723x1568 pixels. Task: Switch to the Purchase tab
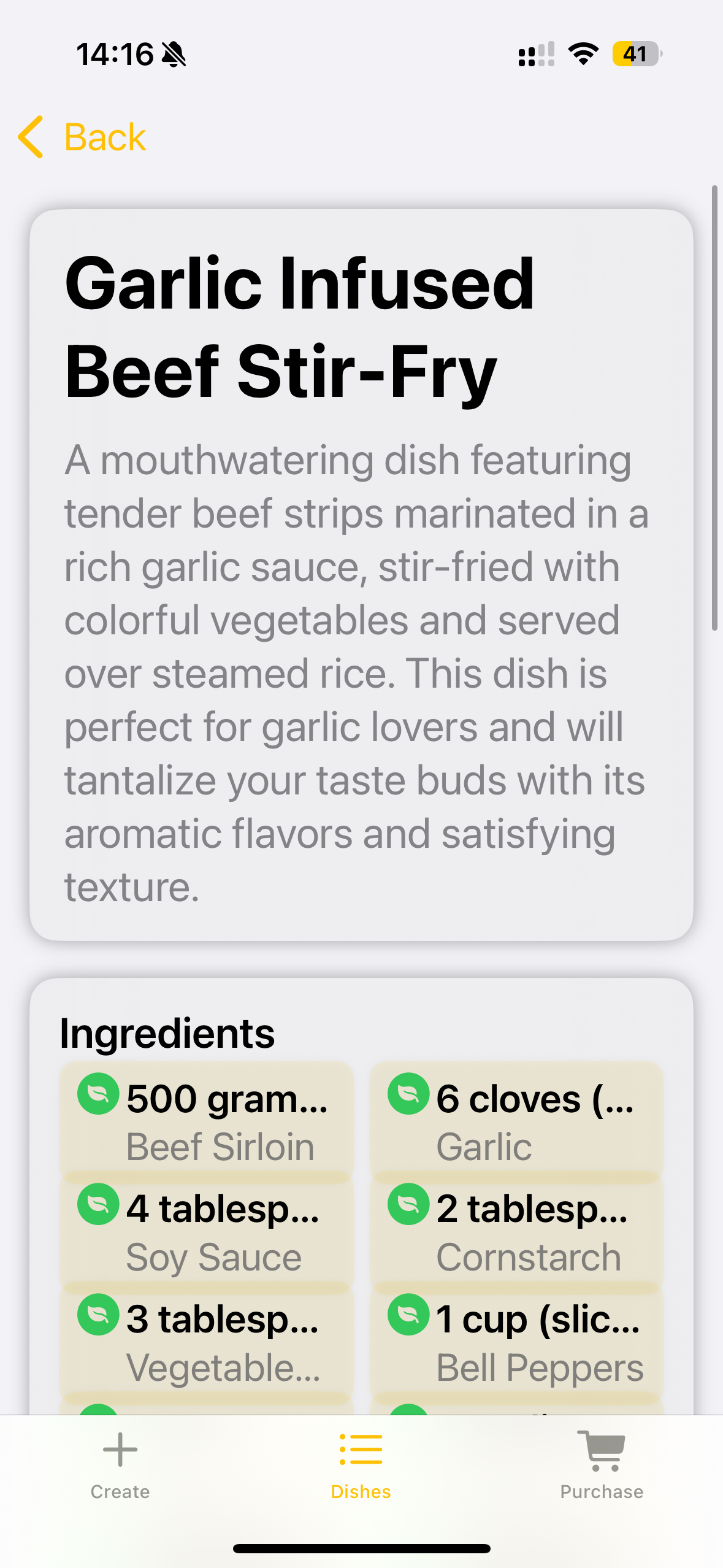pyautogui.click(x=601, y=1464)
